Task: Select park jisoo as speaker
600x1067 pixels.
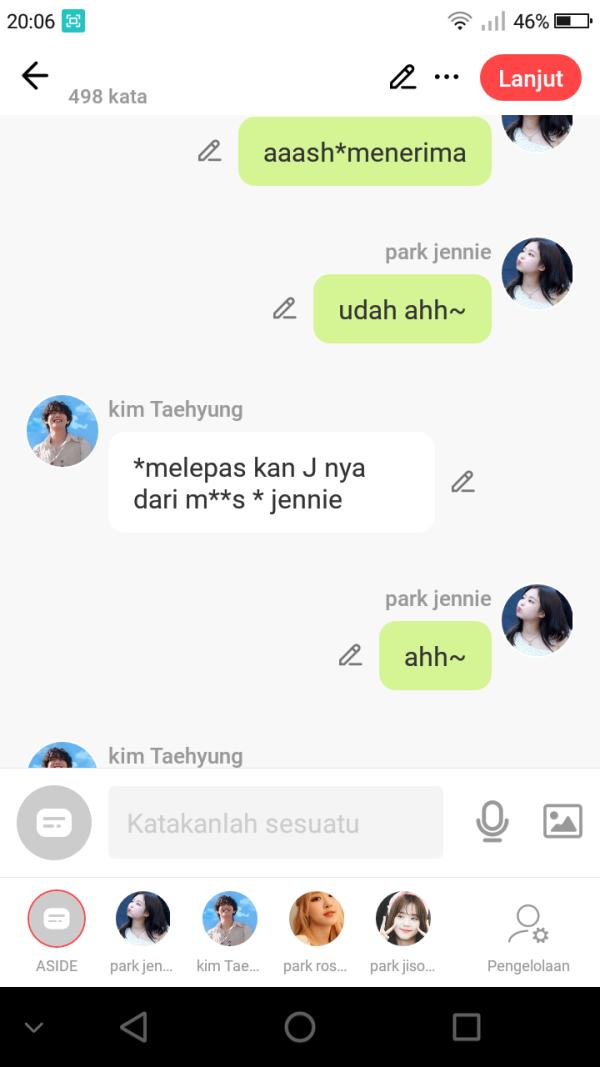Action: pos(402,920)
